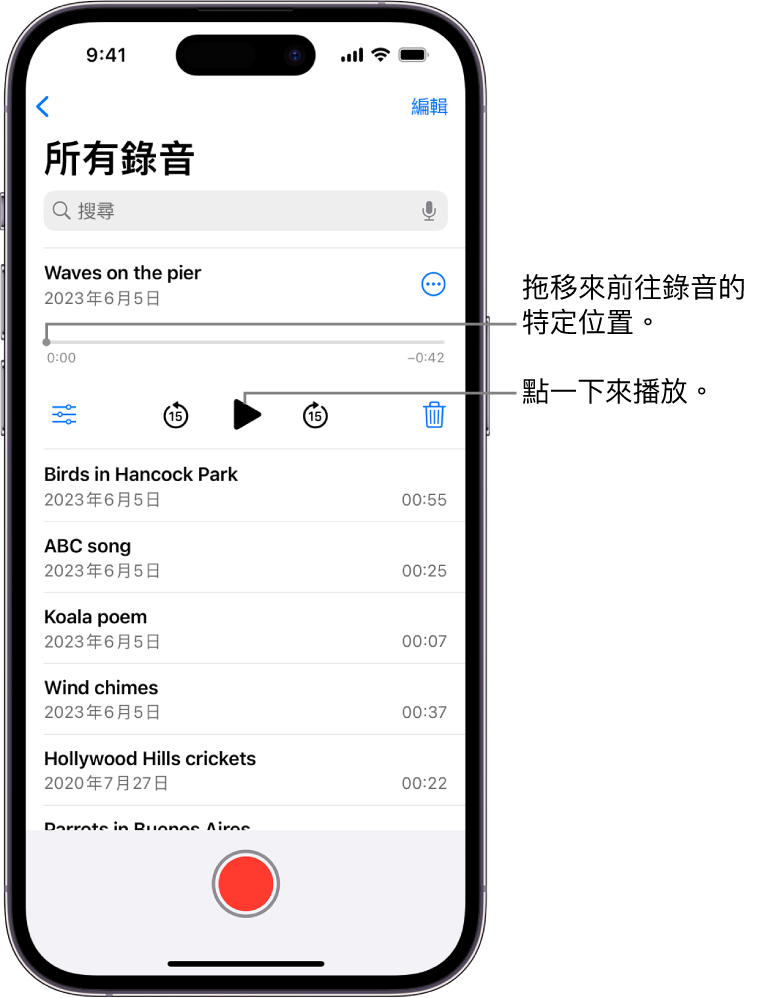The image size is (758, 998).
Task: Open the 搜尋 search field
Action: click(230, 211)
